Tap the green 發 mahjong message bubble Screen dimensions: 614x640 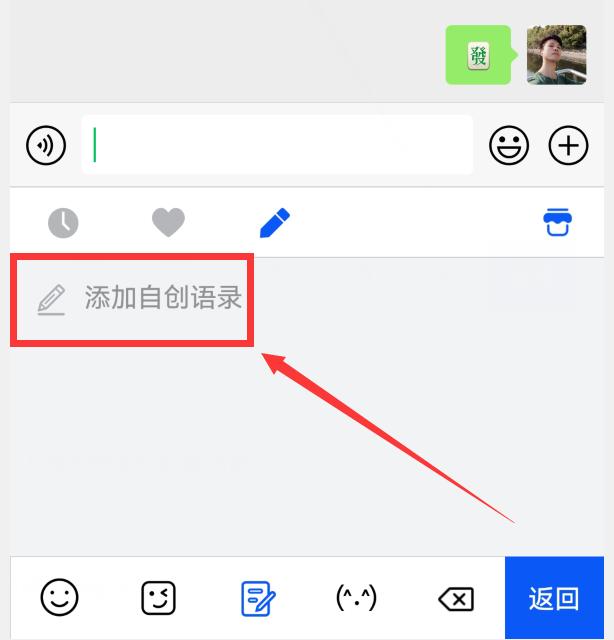coord(479,56)
